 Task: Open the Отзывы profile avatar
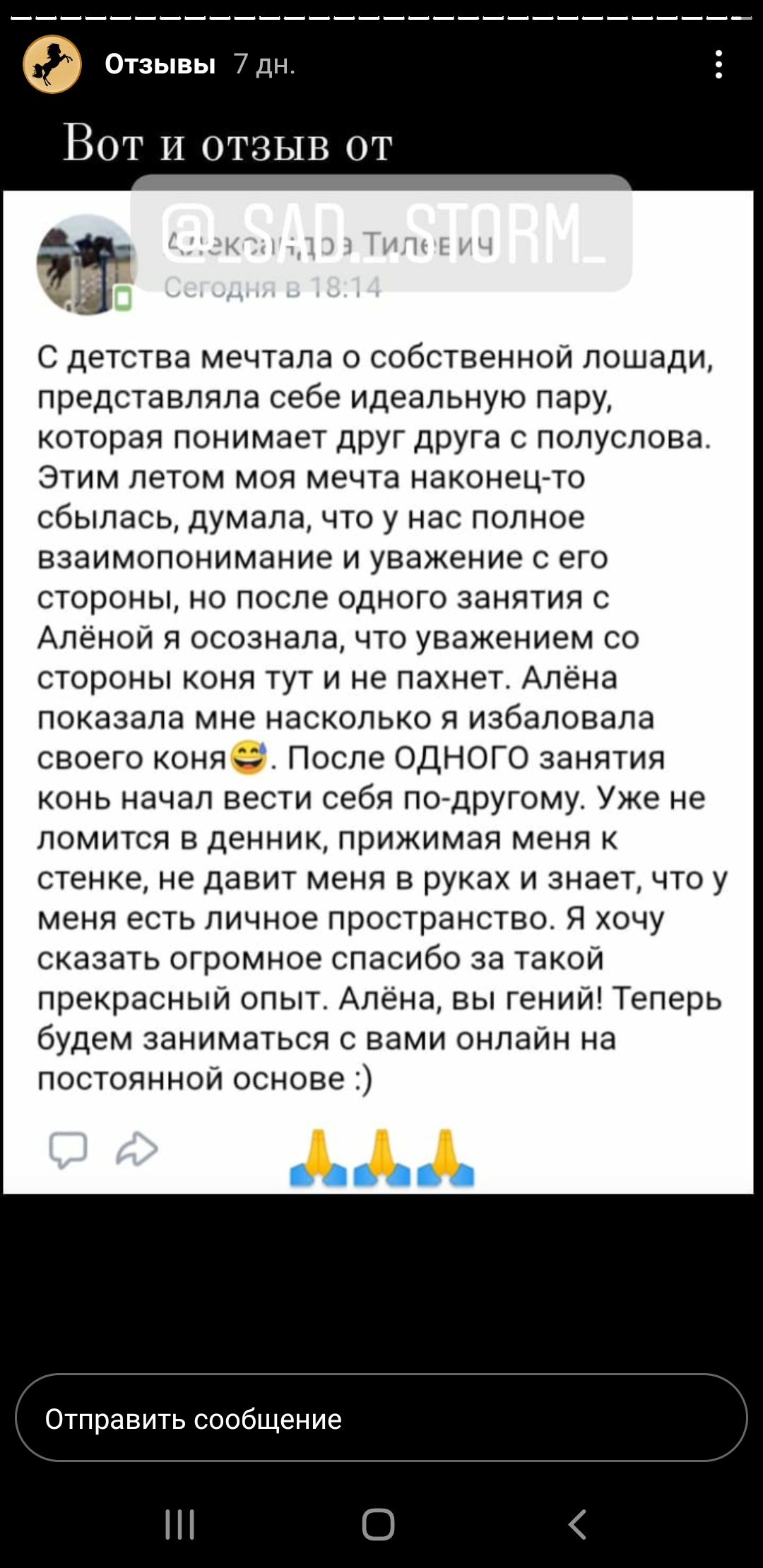click(52, 64)
